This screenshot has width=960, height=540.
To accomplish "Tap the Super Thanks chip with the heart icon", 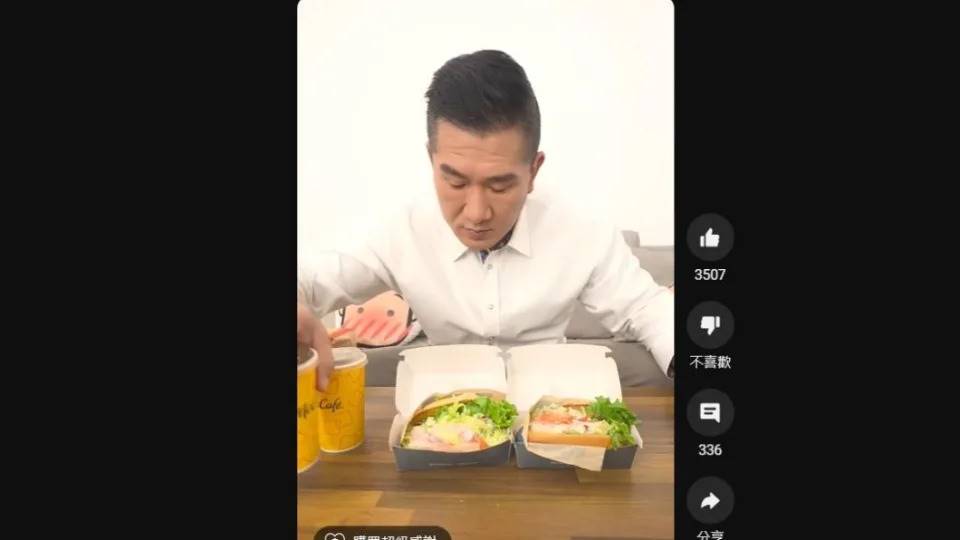I will point(383,535).
